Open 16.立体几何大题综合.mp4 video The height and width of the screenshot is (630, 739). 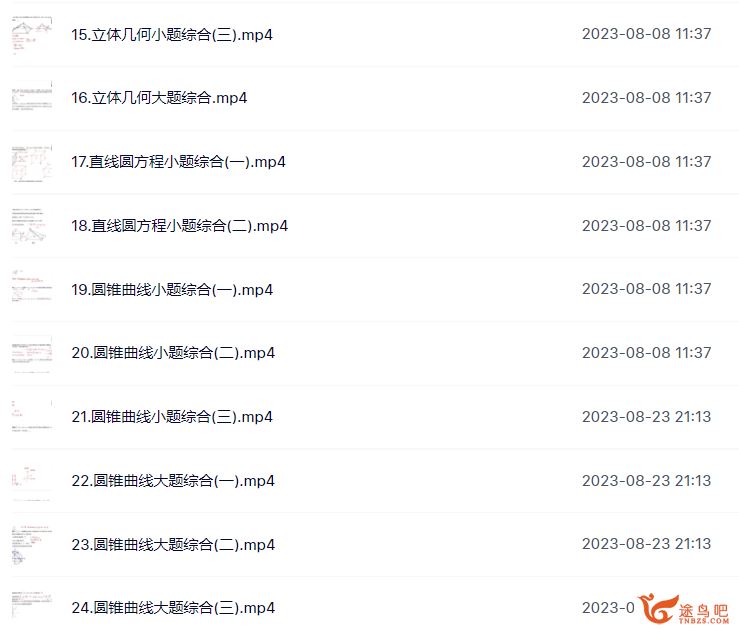pos(159,98)
